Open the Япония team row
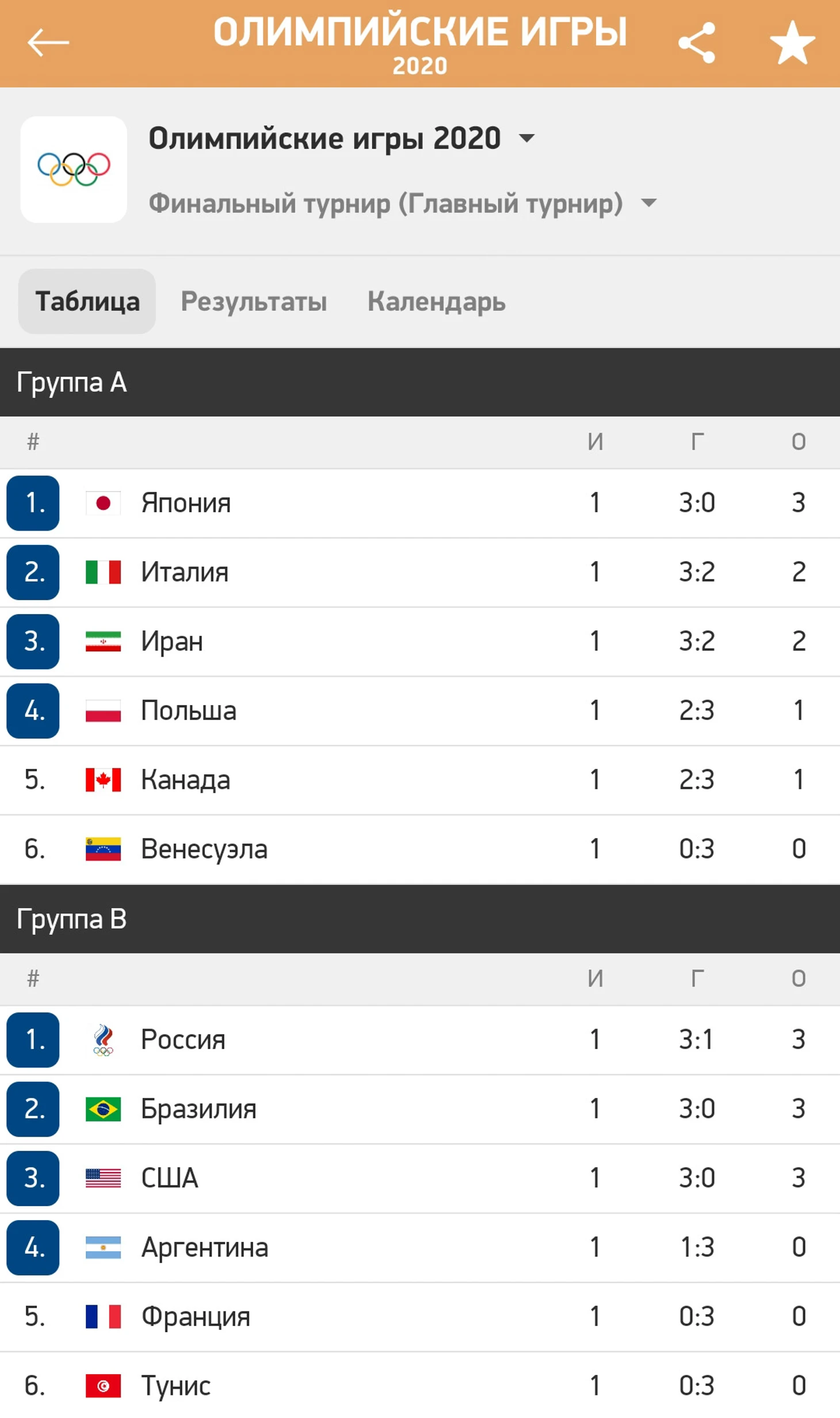840x1418 pixels. [x=186, y=503]
